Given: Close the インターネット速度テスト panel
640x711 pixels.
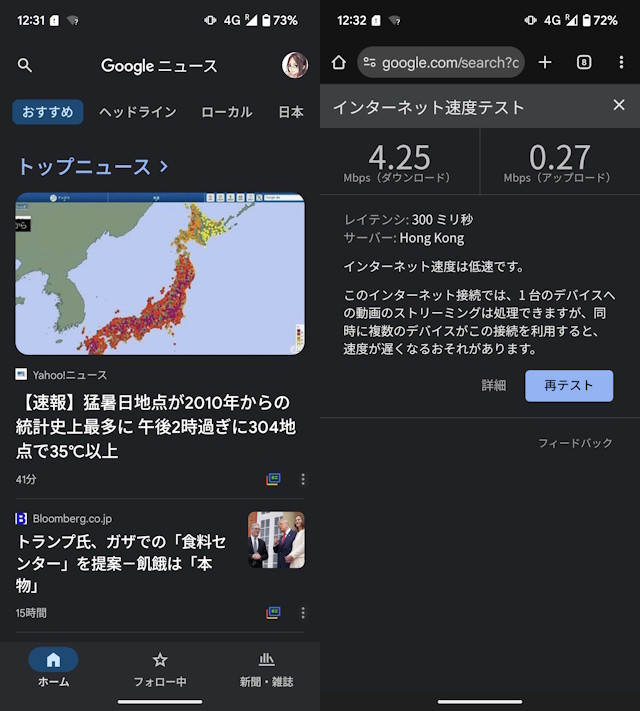Looking at the screenshot, I should 619,105.
